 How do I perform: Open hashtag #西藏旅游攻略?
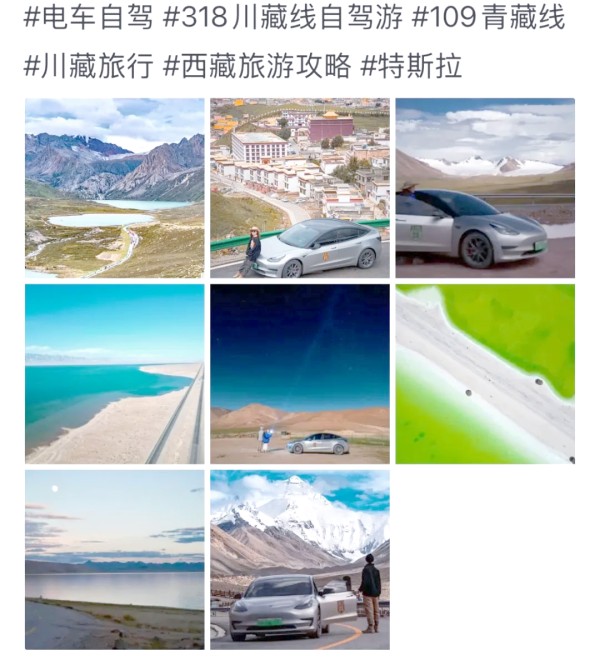257,66
